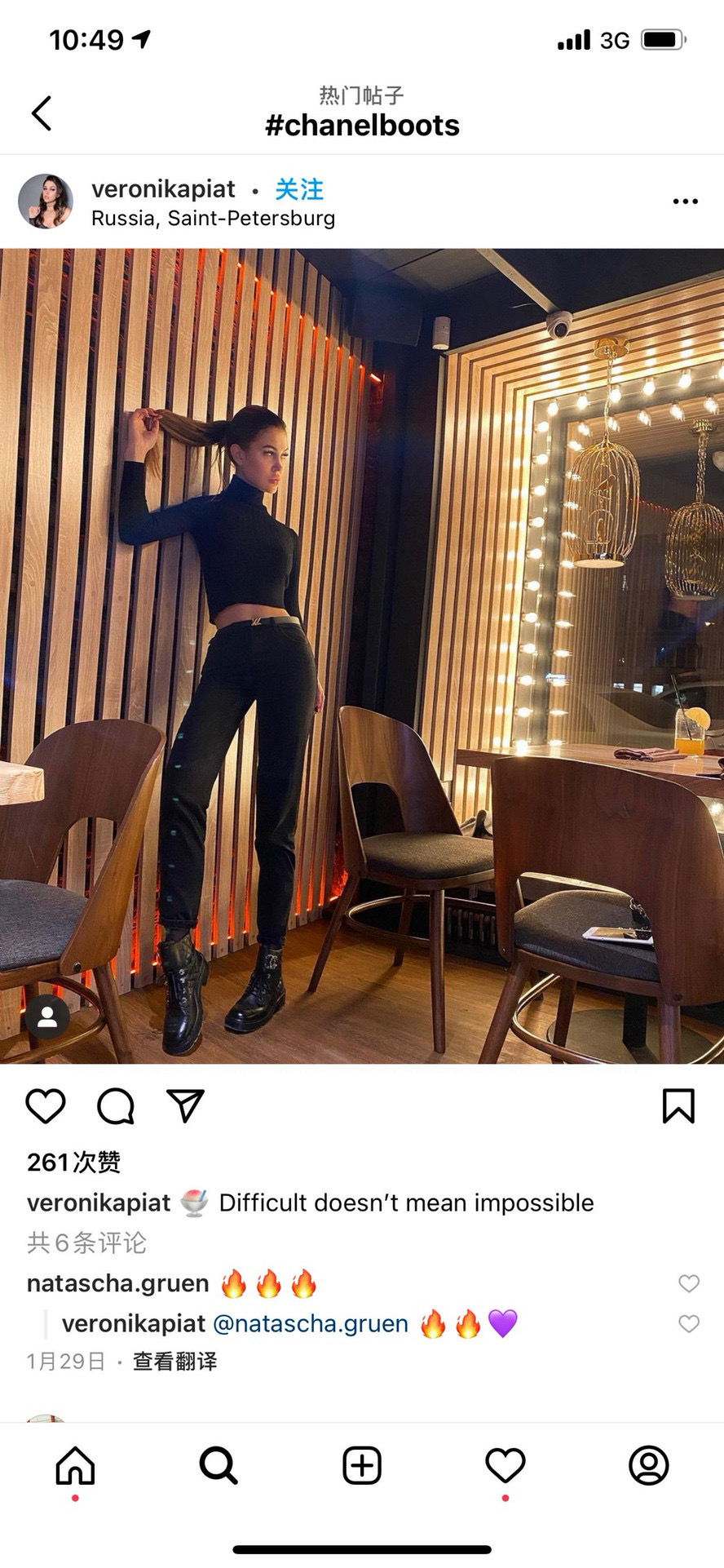Like veronikapiat's reply to natascha.gruen
Screen dimensions: 724x1568
[x=689, y=1323]
